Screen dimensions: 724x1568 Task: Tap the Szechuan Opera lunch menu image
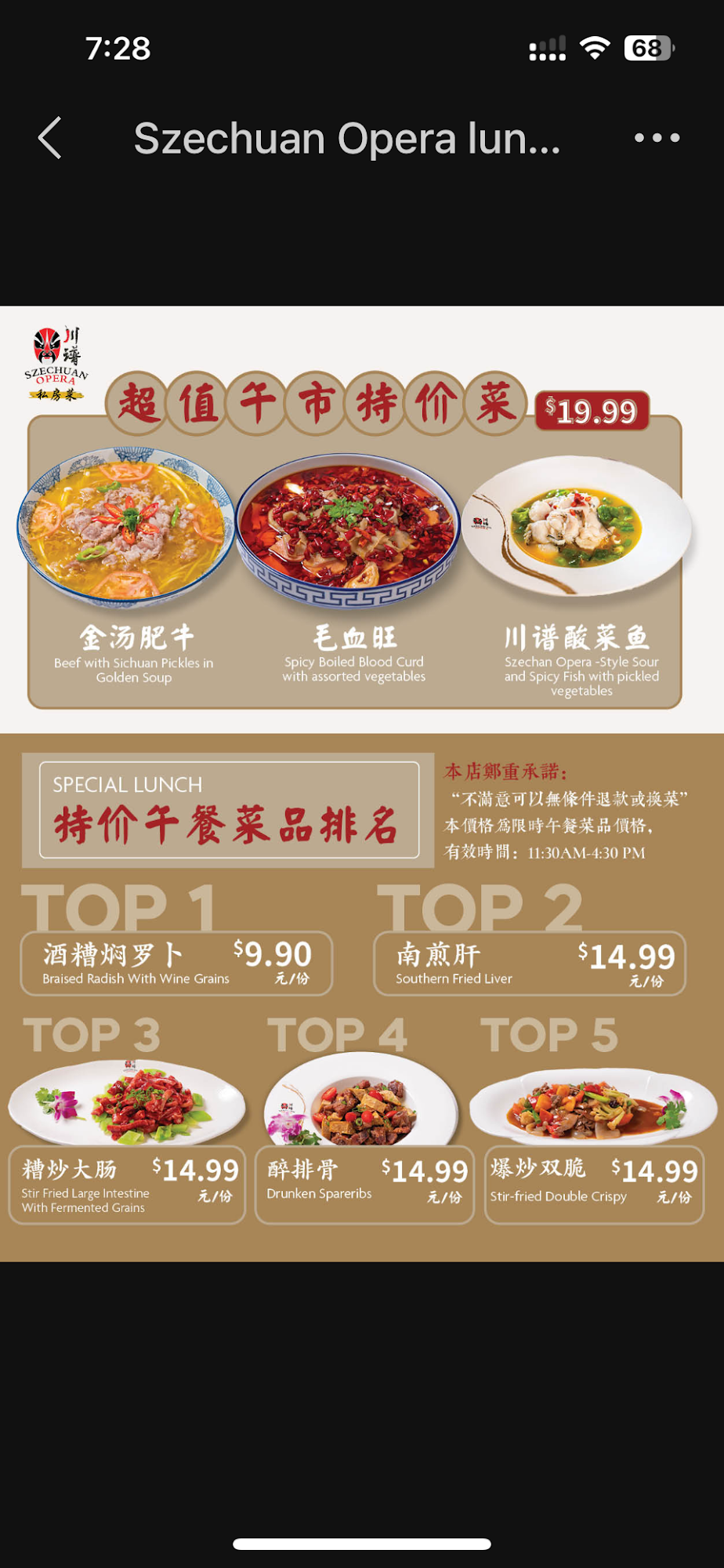362,782
